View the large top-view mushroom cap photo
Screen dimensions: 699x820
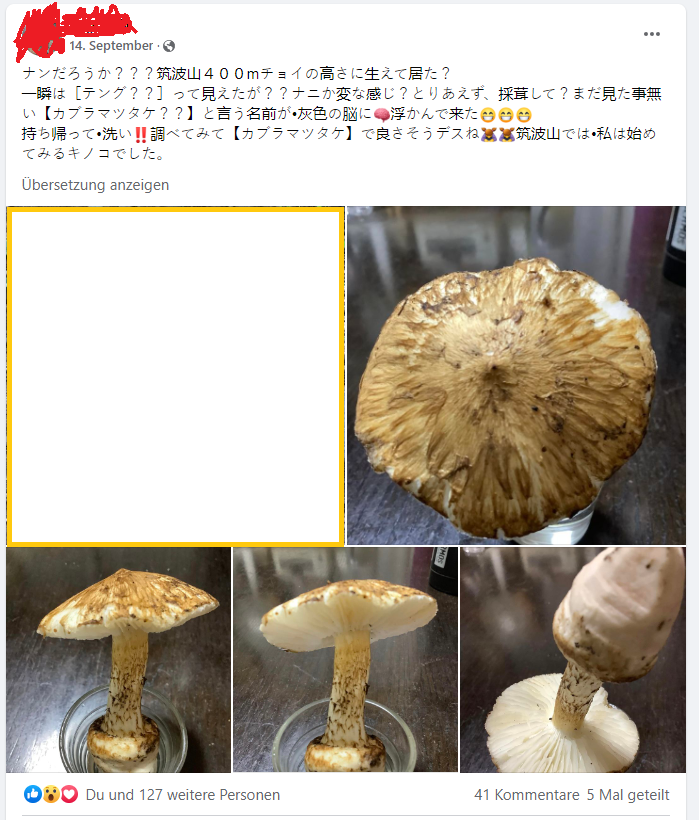click(516, 376)
